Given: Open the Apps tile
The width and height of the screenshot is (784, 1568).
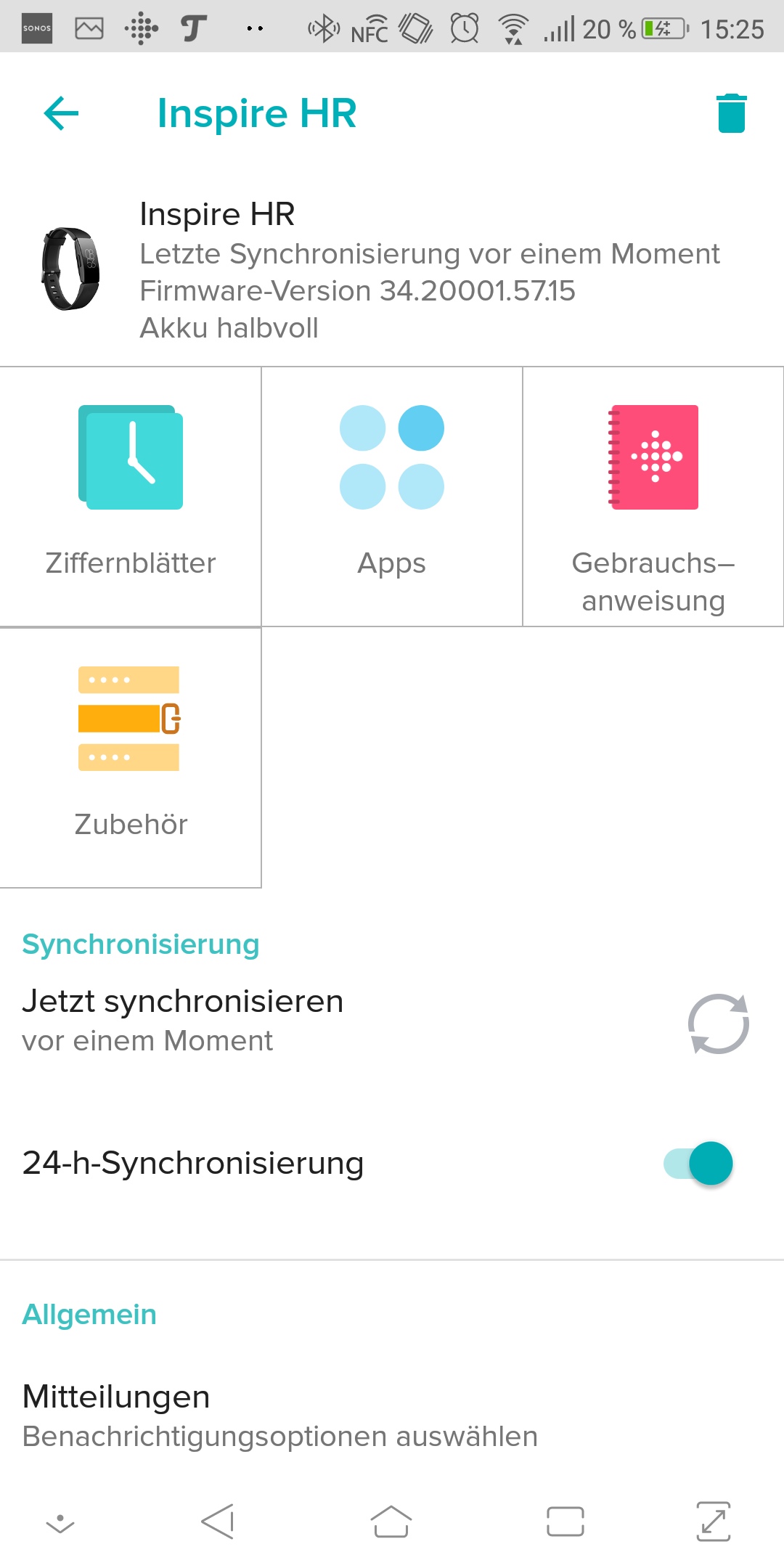Looking at the screenshot, I should 392,497.
